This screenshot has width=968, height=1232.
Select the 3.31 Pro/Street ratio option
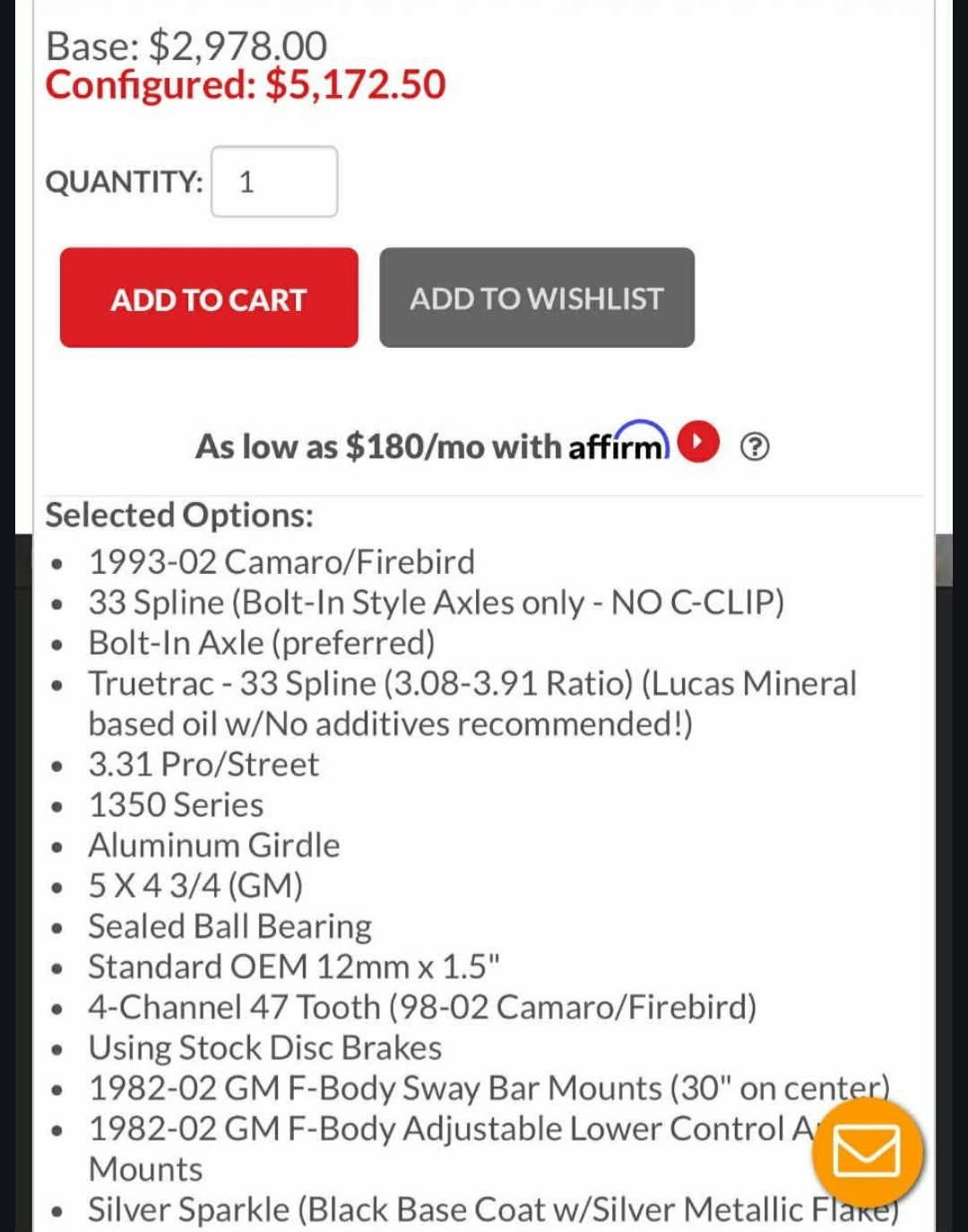tap(203, 764)
